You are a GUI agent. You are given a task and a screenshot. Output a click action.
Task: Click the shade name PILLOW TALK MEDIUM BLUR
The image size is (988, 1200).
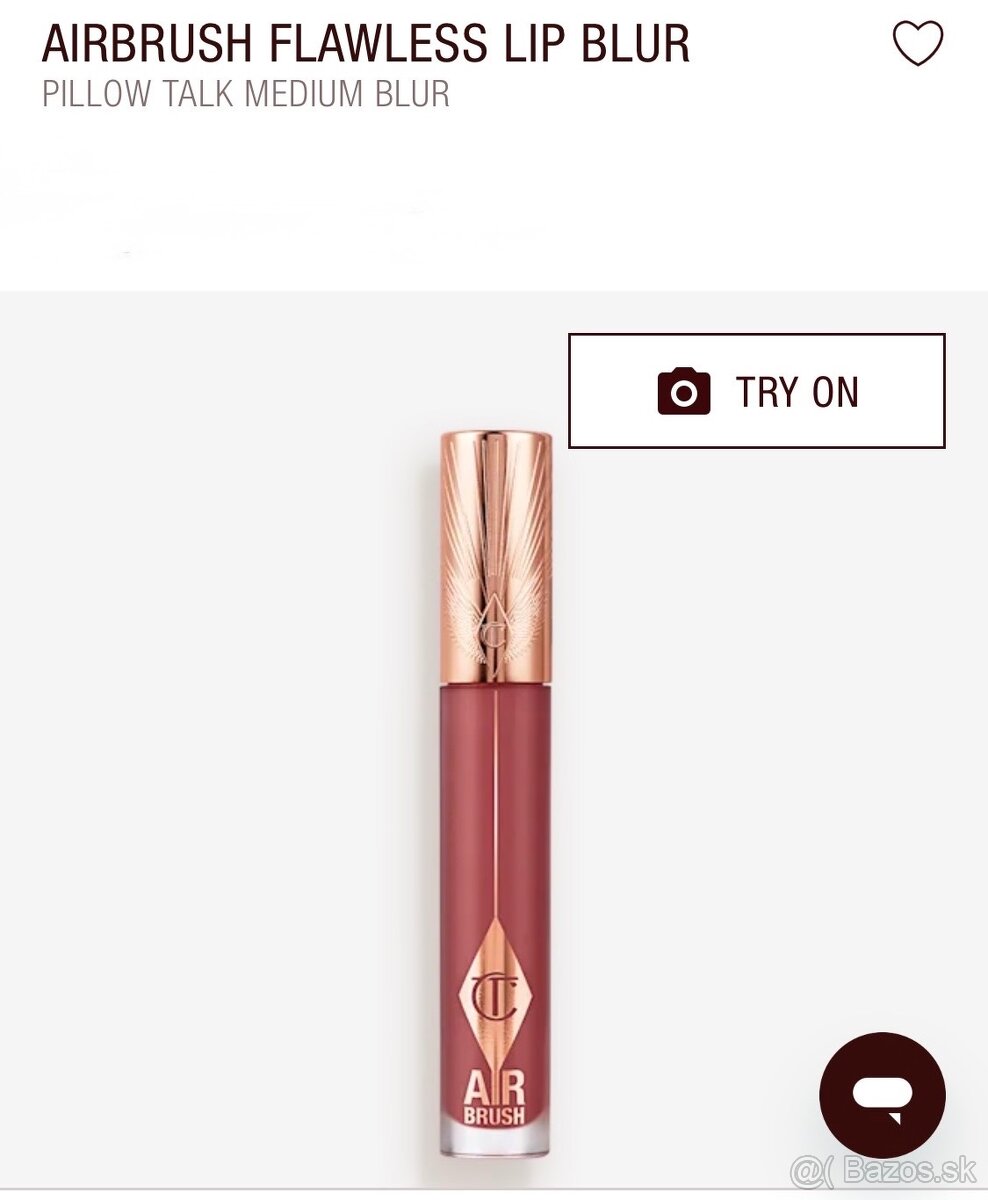(247, 96)
